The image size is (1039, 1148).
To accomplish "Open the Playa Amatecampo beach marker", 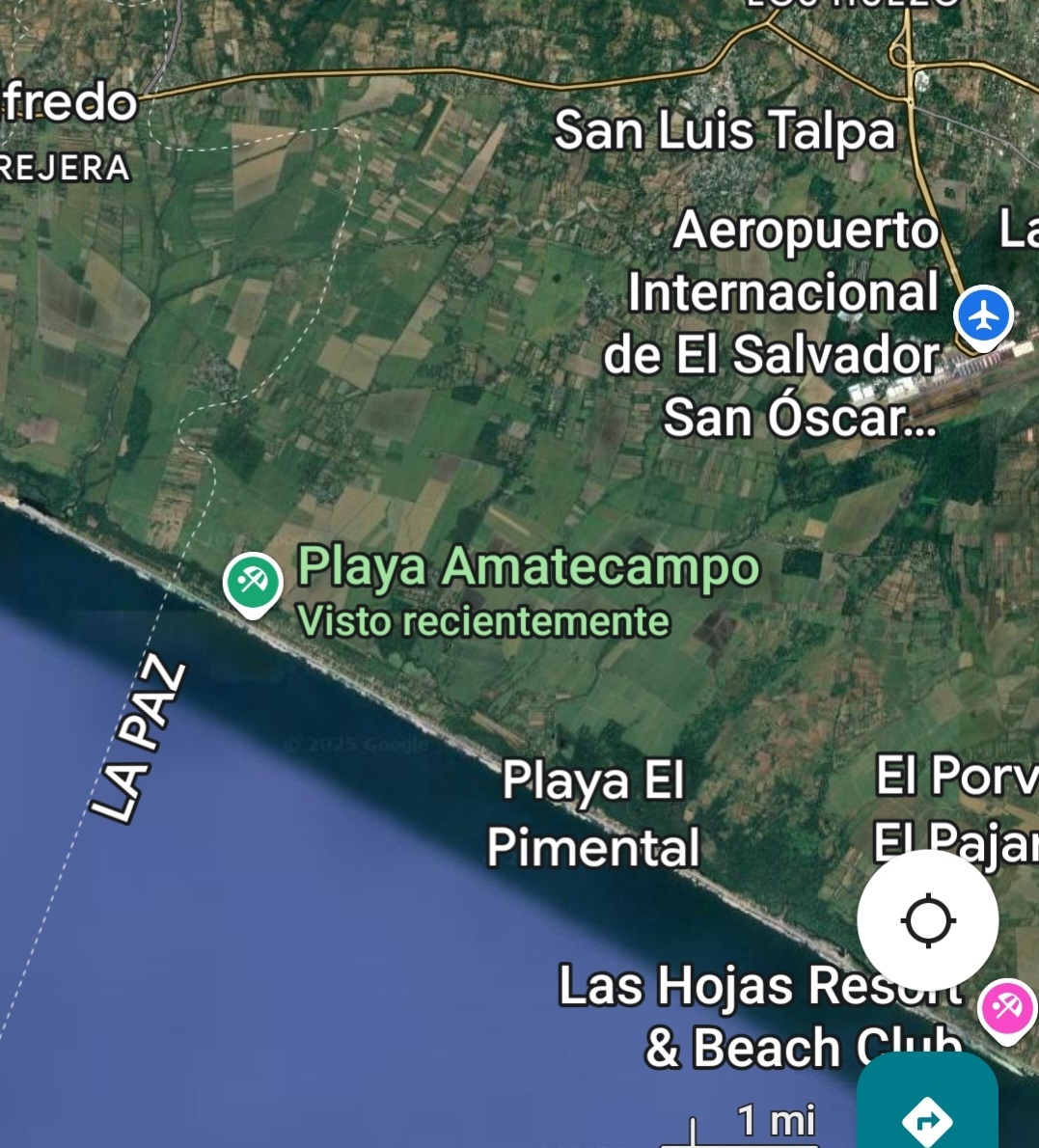I will click(253, 582).
